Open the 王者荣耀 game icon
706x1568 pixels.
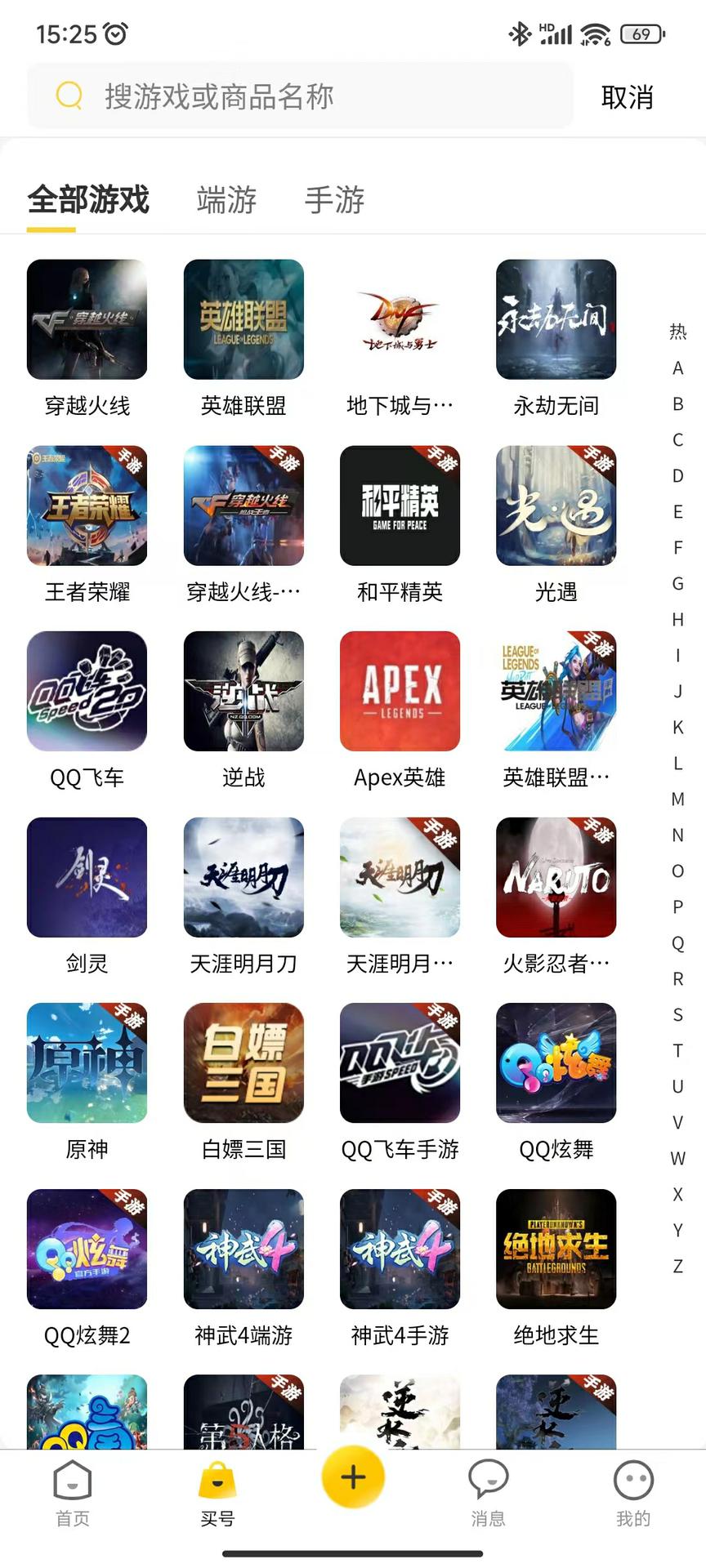(x=87, y=506)
